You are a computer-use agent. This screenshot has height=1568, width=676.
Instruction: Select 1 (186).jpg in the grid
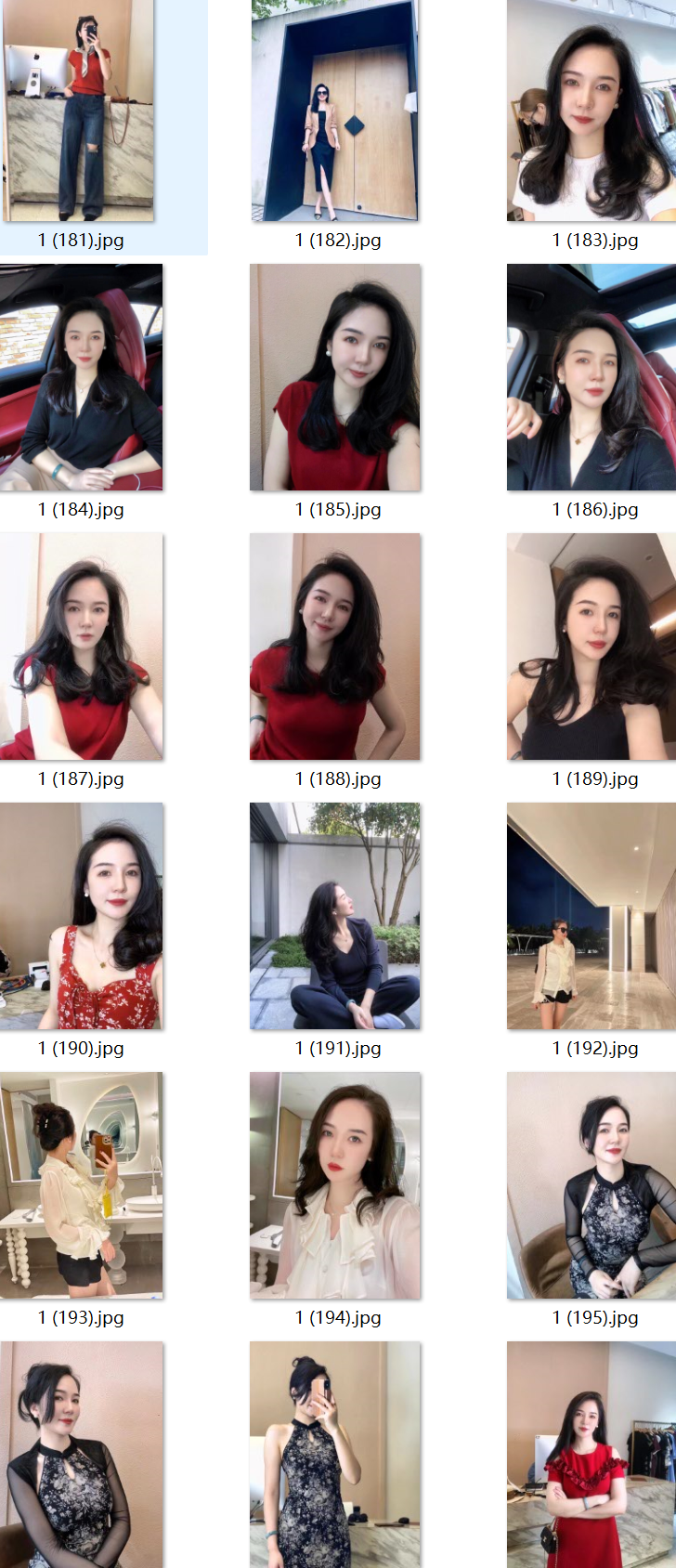coord(591,377)
